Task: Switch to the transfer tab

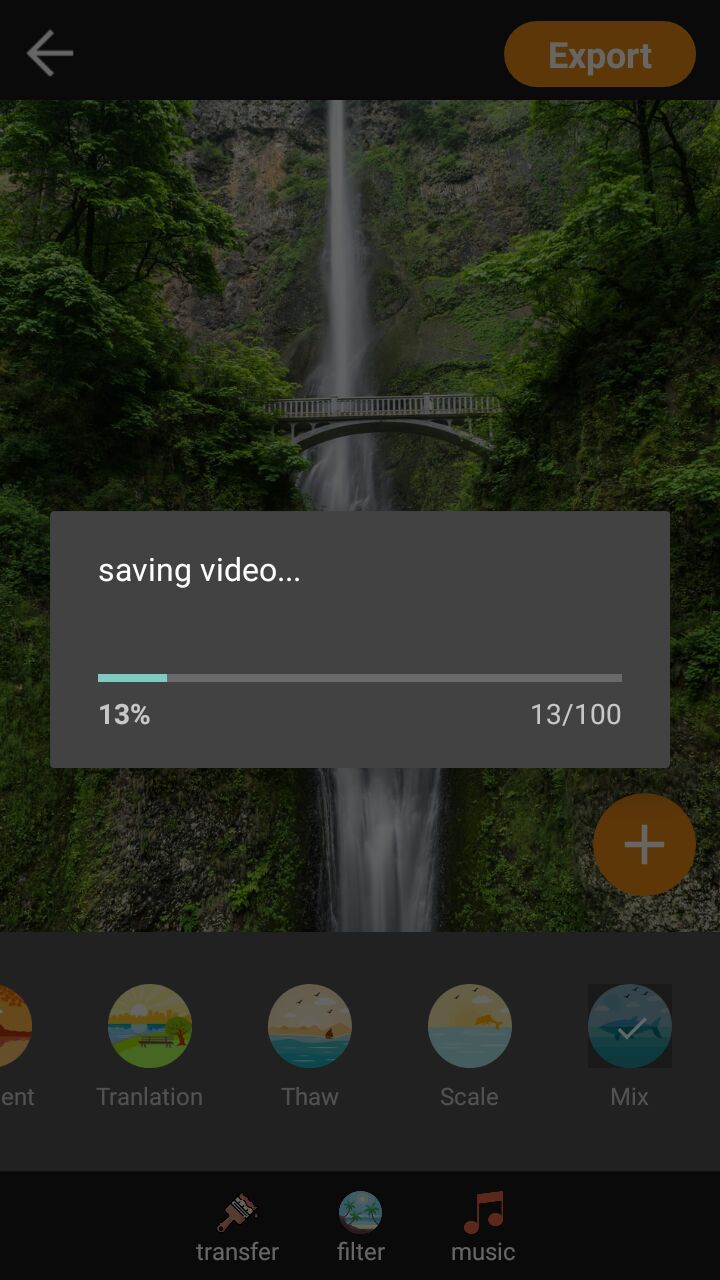Action: click(237, 1228)
